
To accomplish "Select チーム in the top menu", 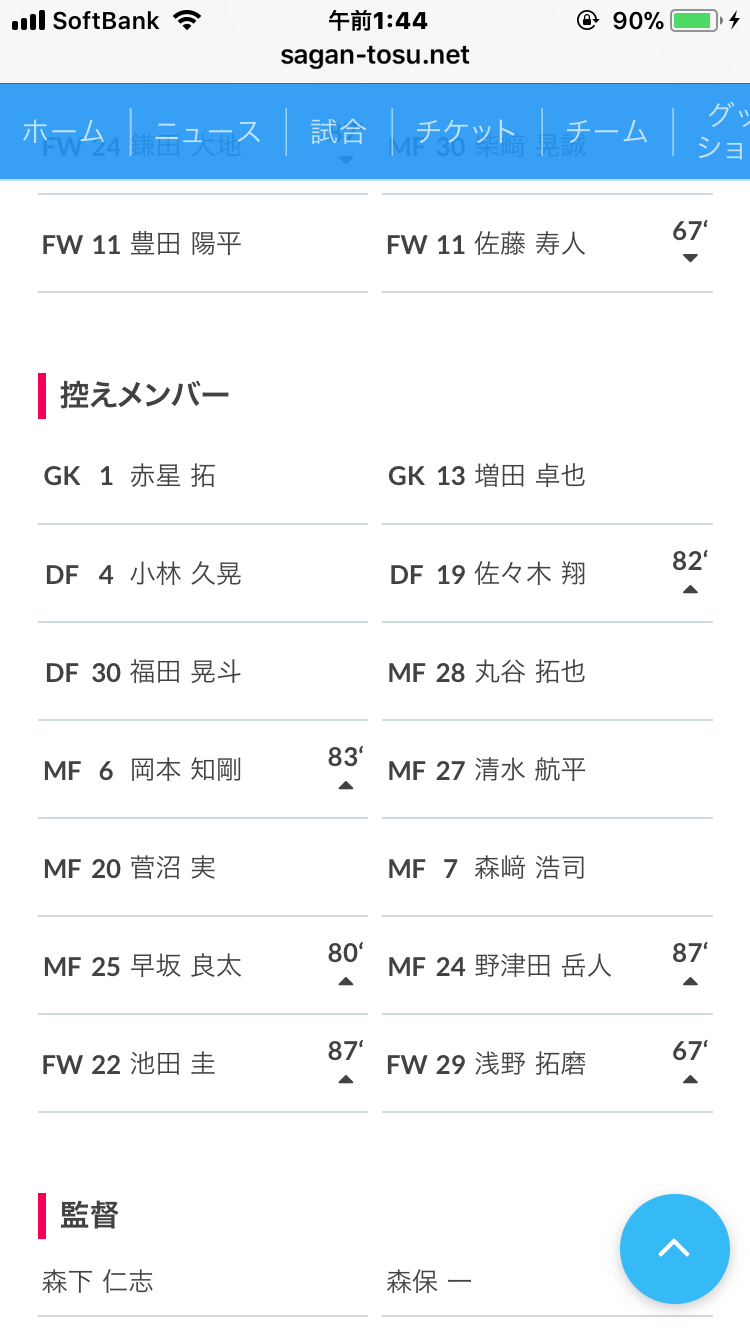I will [607, 132].
